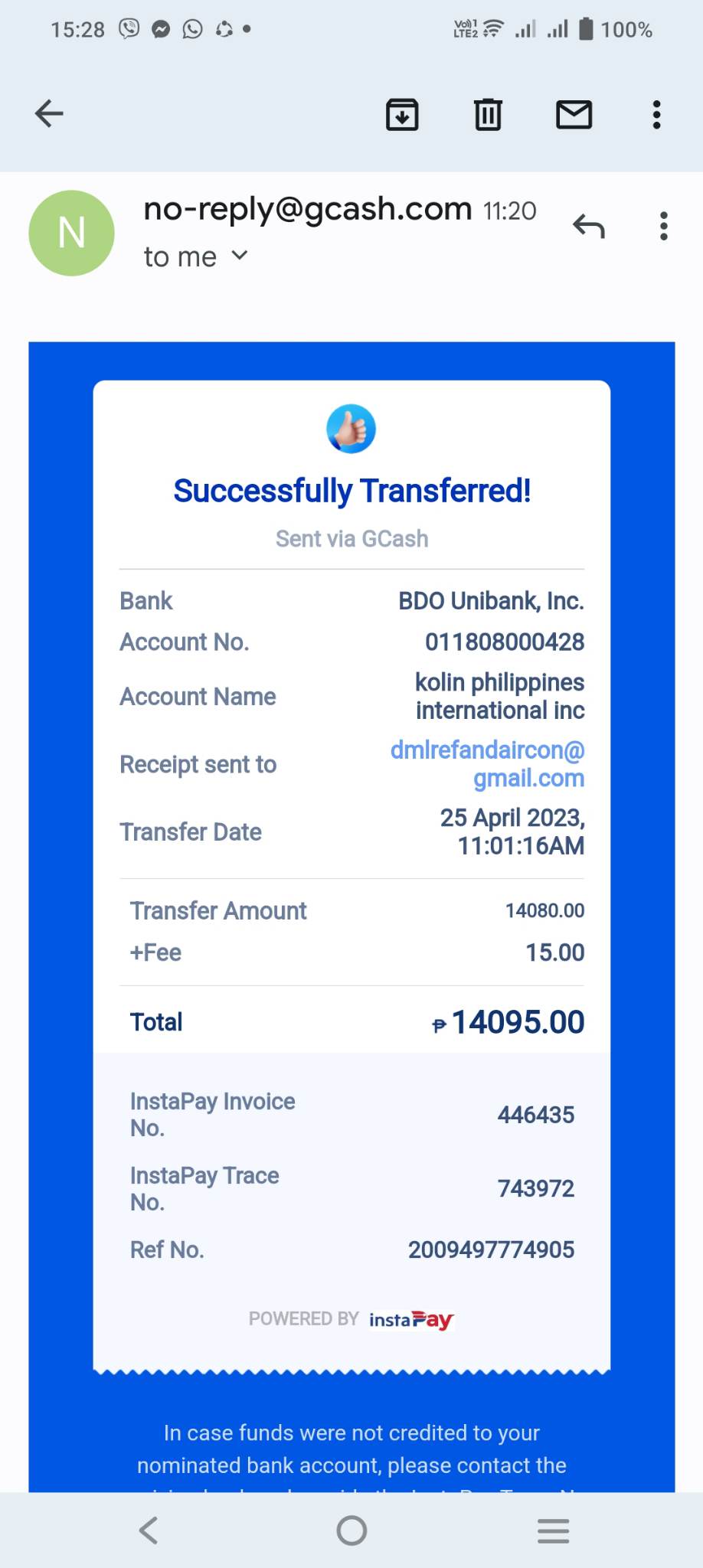The width and height of the screenshot is (703, 1568).
Task: Open the dmlrefandaircon@gmail.com email link
Action: point(488,764)
